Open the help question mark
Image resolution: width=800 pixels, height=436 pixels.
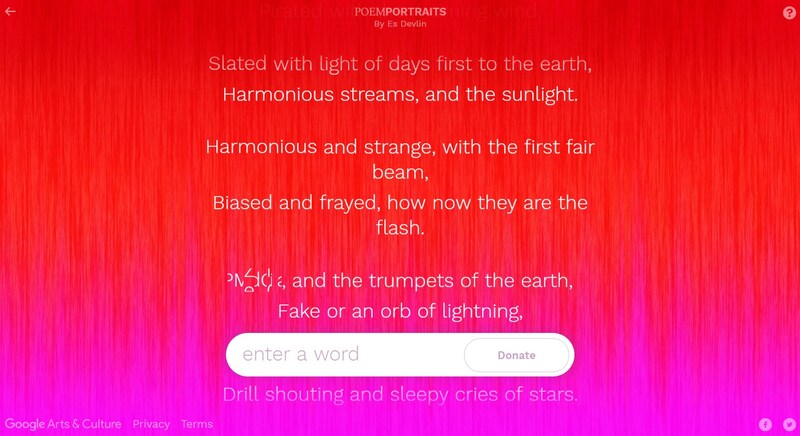[x=789, y=12]
